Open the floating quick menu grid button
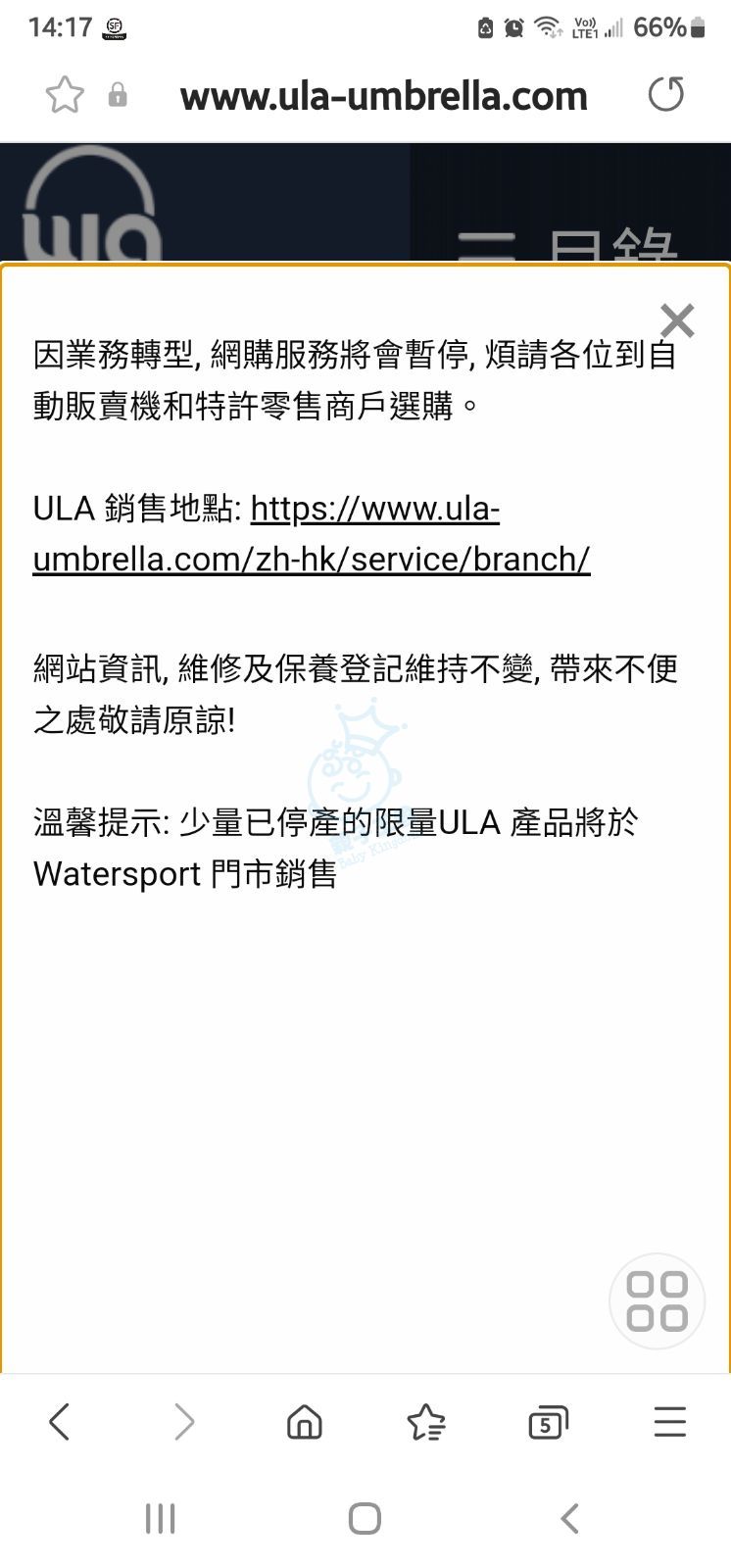 click(657, 1300)
